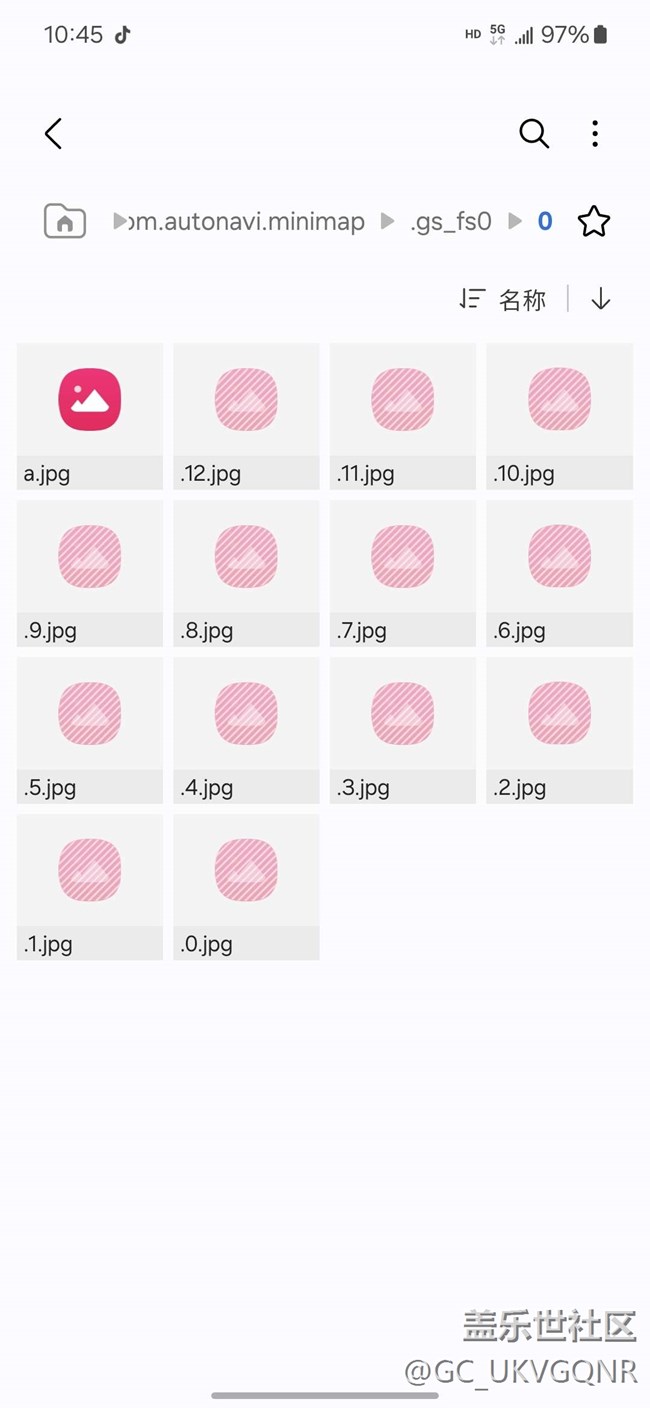The image size is (650, 1408).
Task: Open the .gs_fs0 breadcrumb folder
Action: 451,221
